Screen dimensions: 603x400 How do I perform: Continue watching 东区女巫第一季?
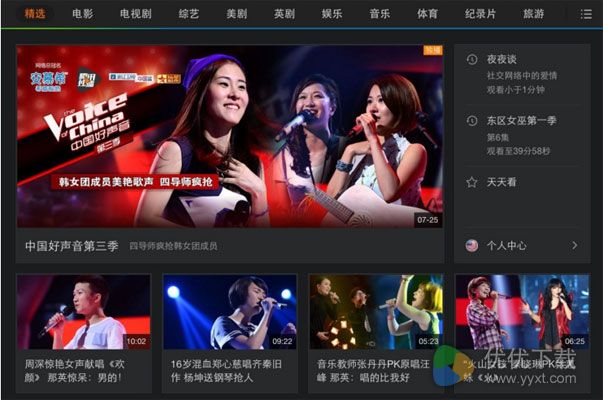point(521,135)
